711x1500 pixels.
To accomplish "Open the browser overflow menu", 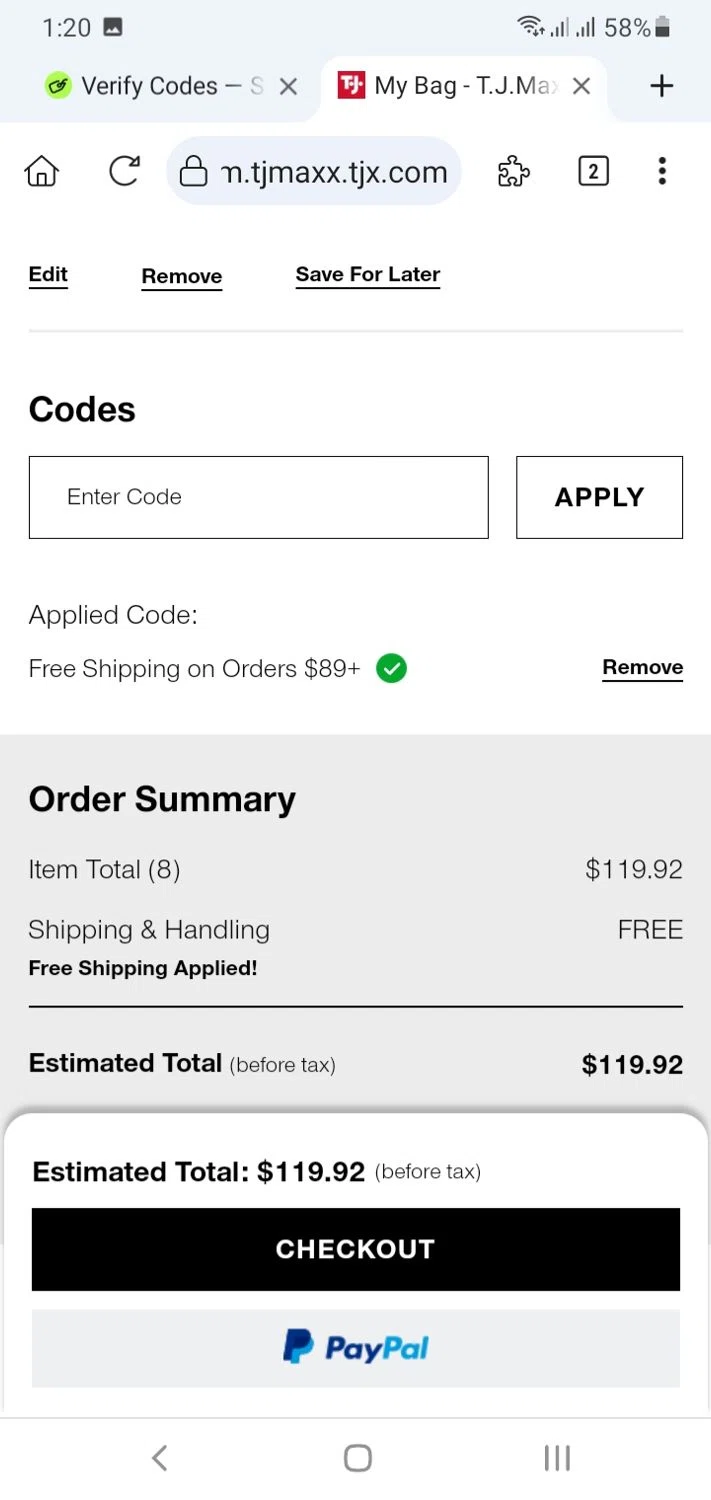I will click(662, 172).
